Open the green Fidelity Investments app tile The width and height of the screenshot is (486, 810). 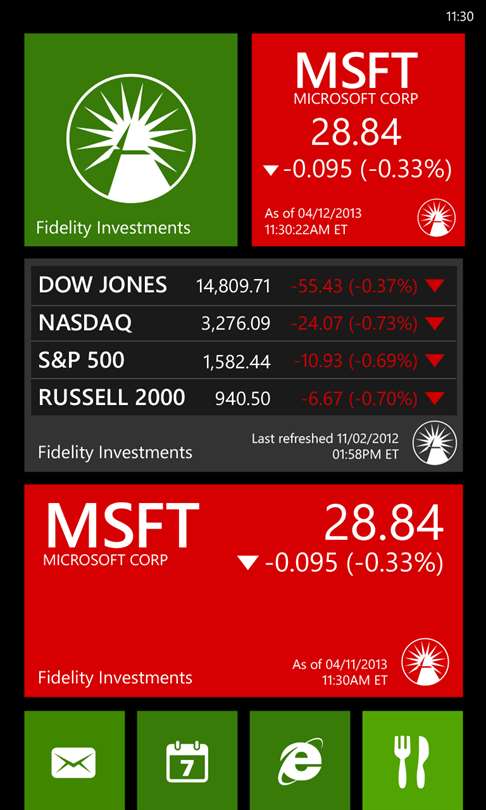pos(131,139)
